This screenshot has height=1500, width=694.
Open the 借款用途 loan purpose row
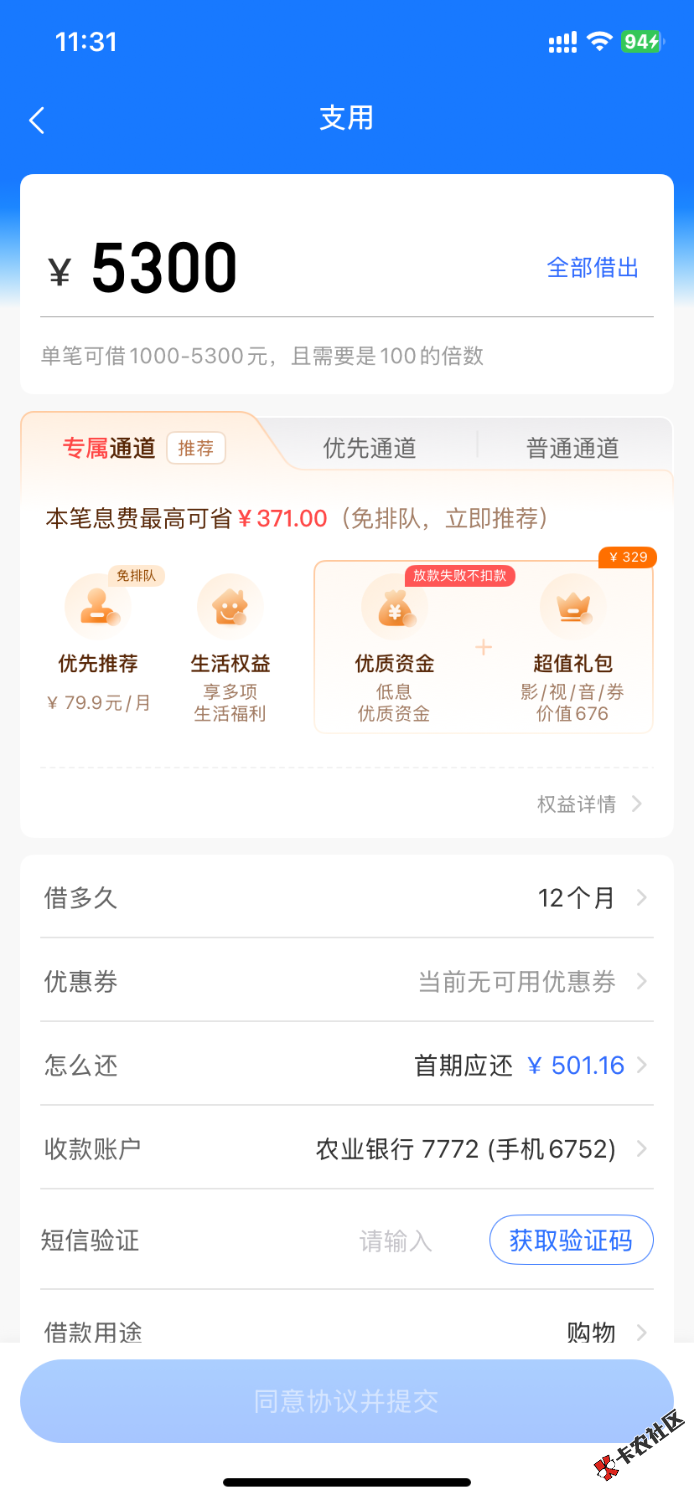pos(346,1330)
